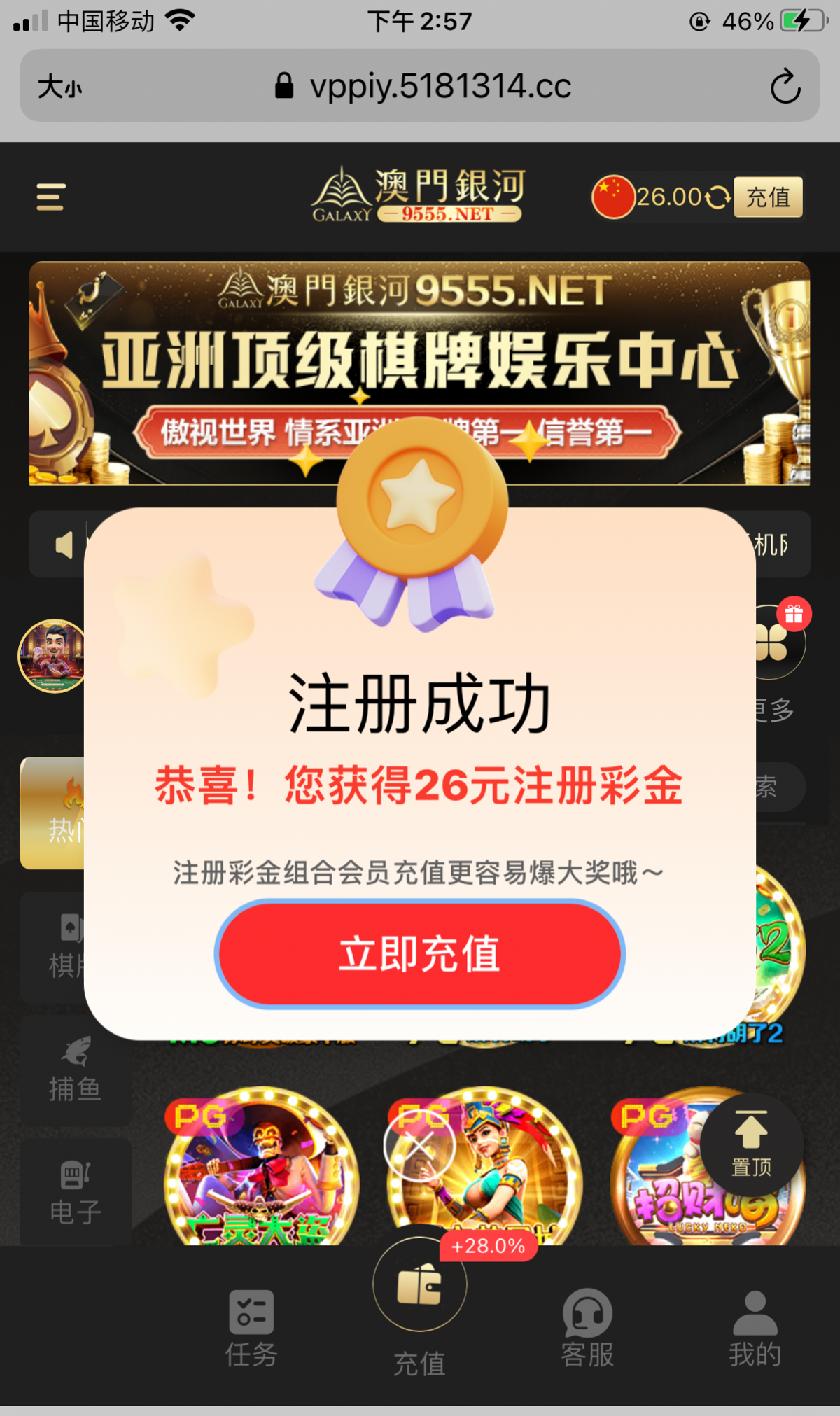Dismiss the floating circle X button
The height and width of the screenshot is (1416, 840).
pyautogui.click(x=419, y=1146)
